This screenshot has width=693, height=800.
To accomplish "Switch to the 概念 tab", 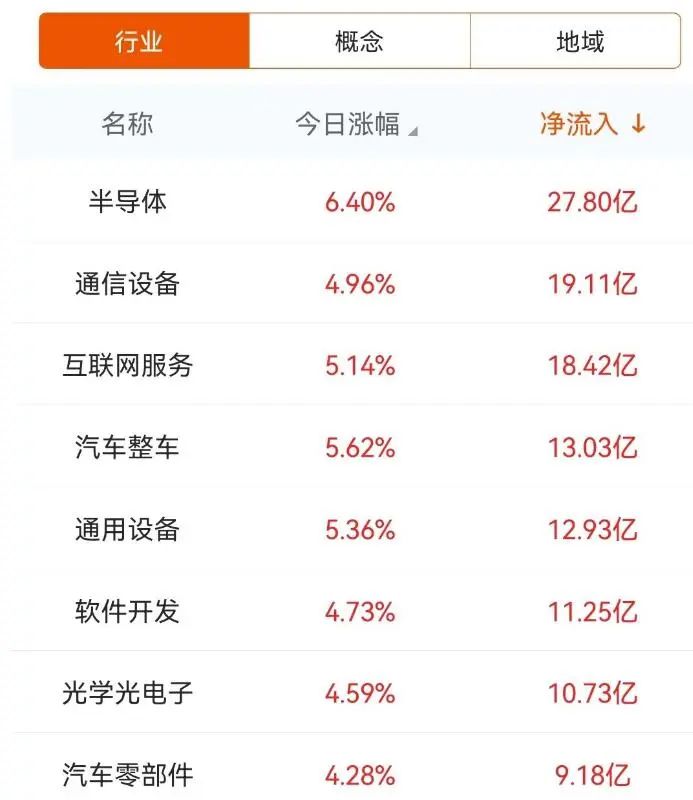I will point(359,42).
